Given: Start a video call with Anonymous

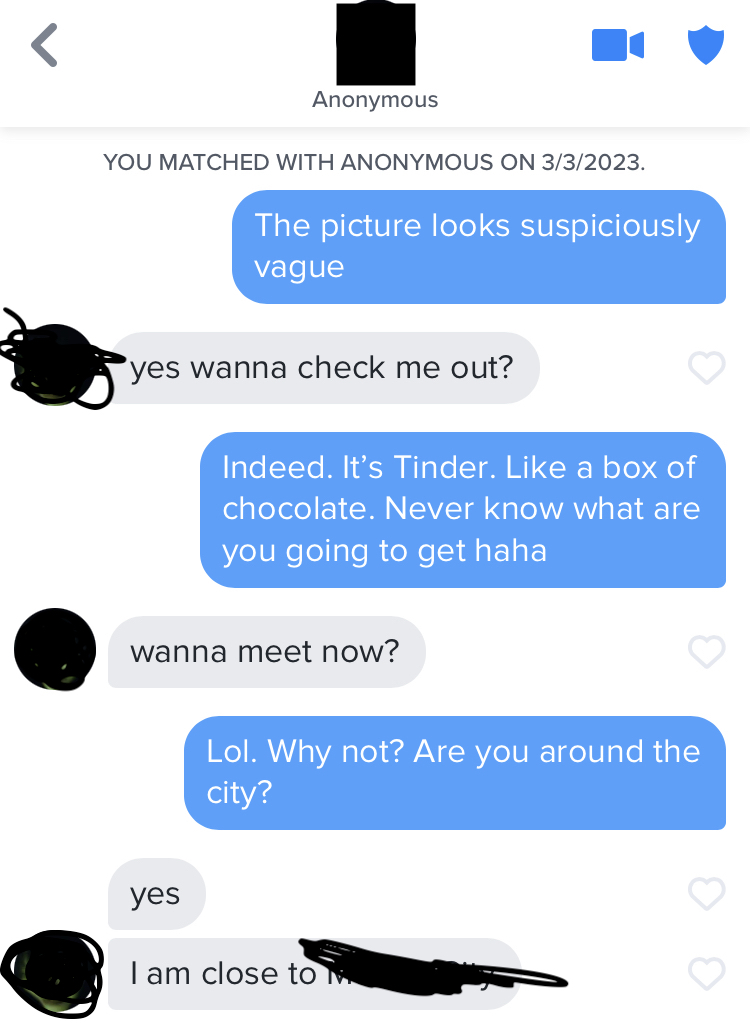Looking at the screenshot, I should 617,45.
